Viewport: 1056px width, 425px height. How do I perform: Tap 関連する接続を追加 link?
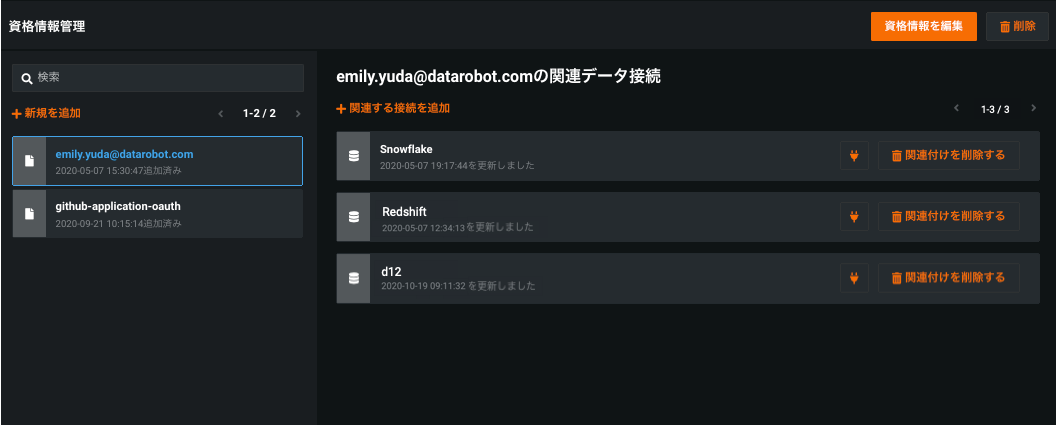[x=393, y=108]
